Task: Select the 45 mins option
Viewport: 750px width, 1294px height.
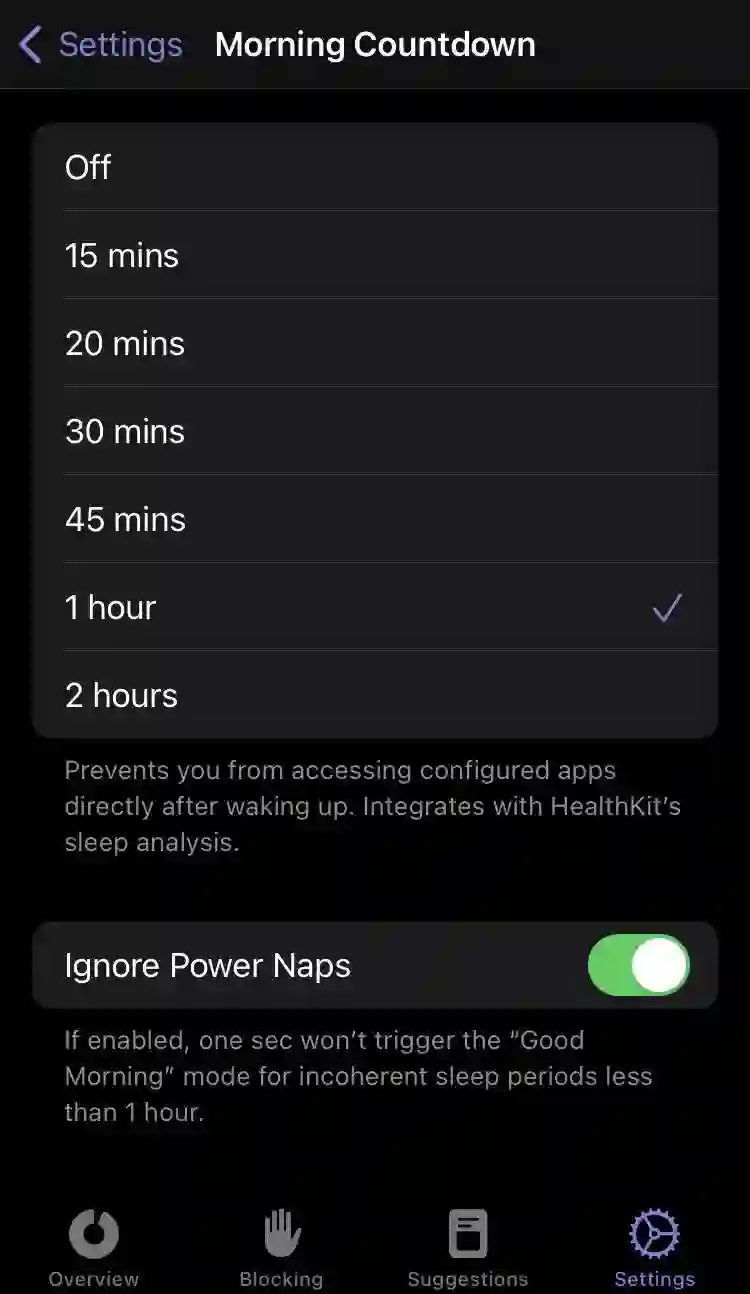Action: coord(375,519)
